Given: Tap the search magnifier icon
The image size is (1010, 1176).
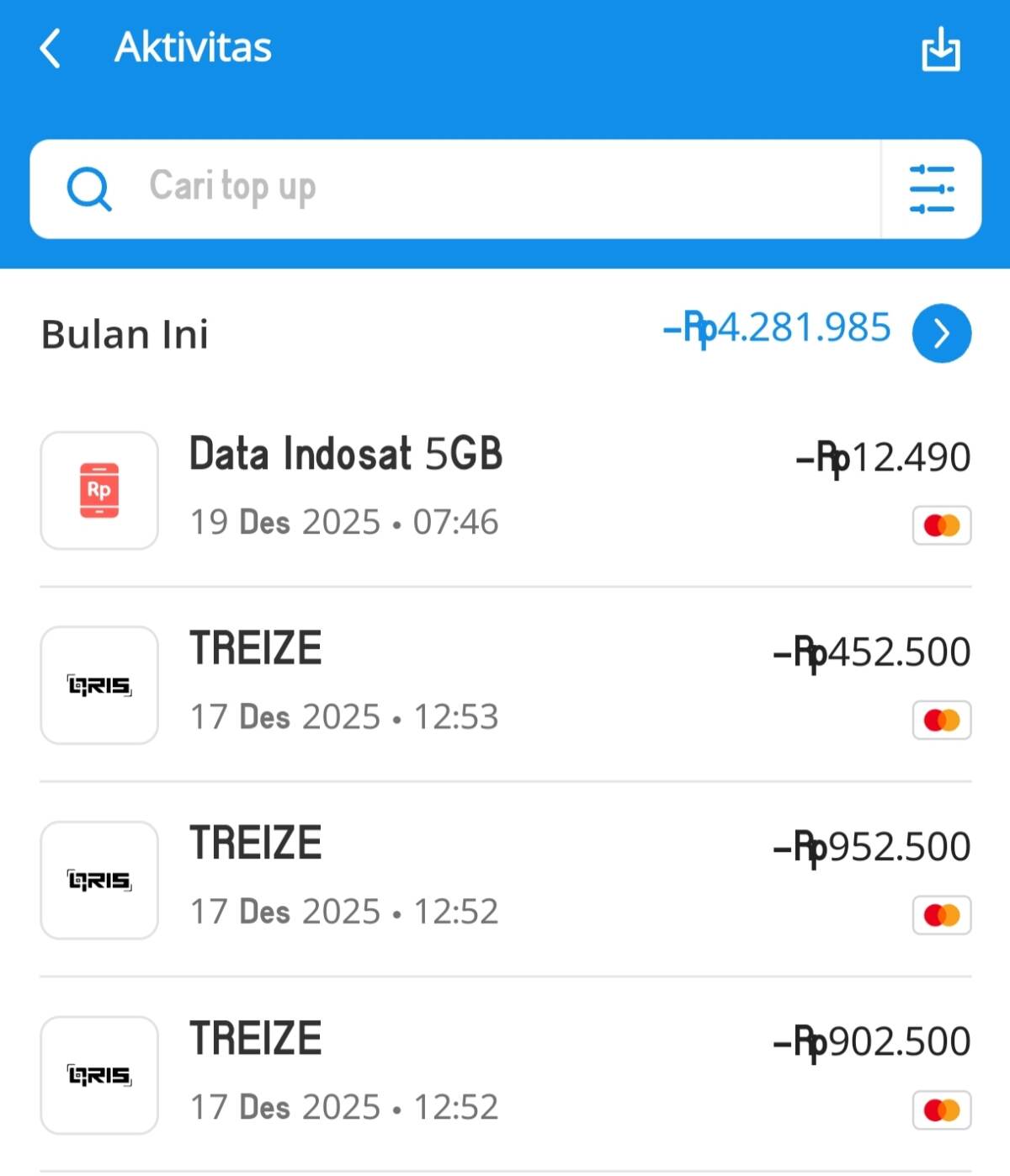Looking at the screenshot, I should click(x=89, y=189).
